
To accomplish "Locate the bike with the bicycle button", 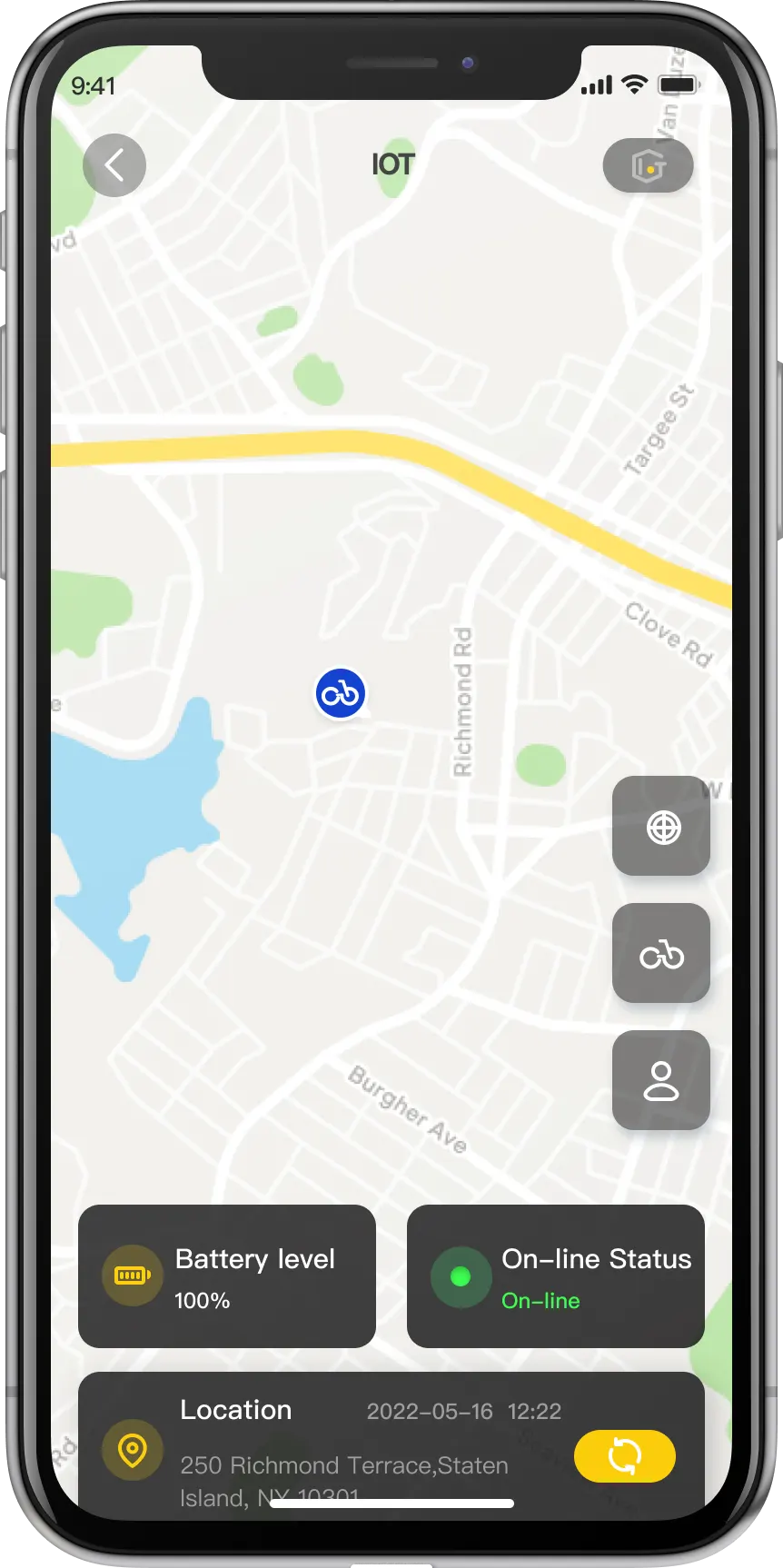I will 661,954.
